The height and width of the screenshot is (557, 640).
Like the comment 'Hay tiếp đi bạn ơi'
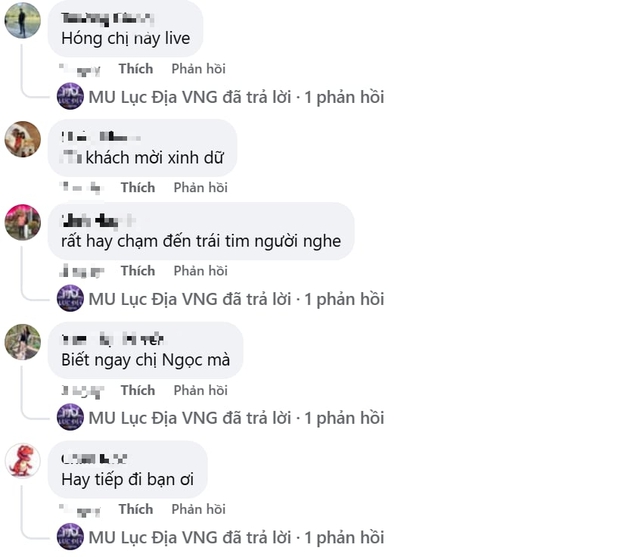[x=138, y=509]
